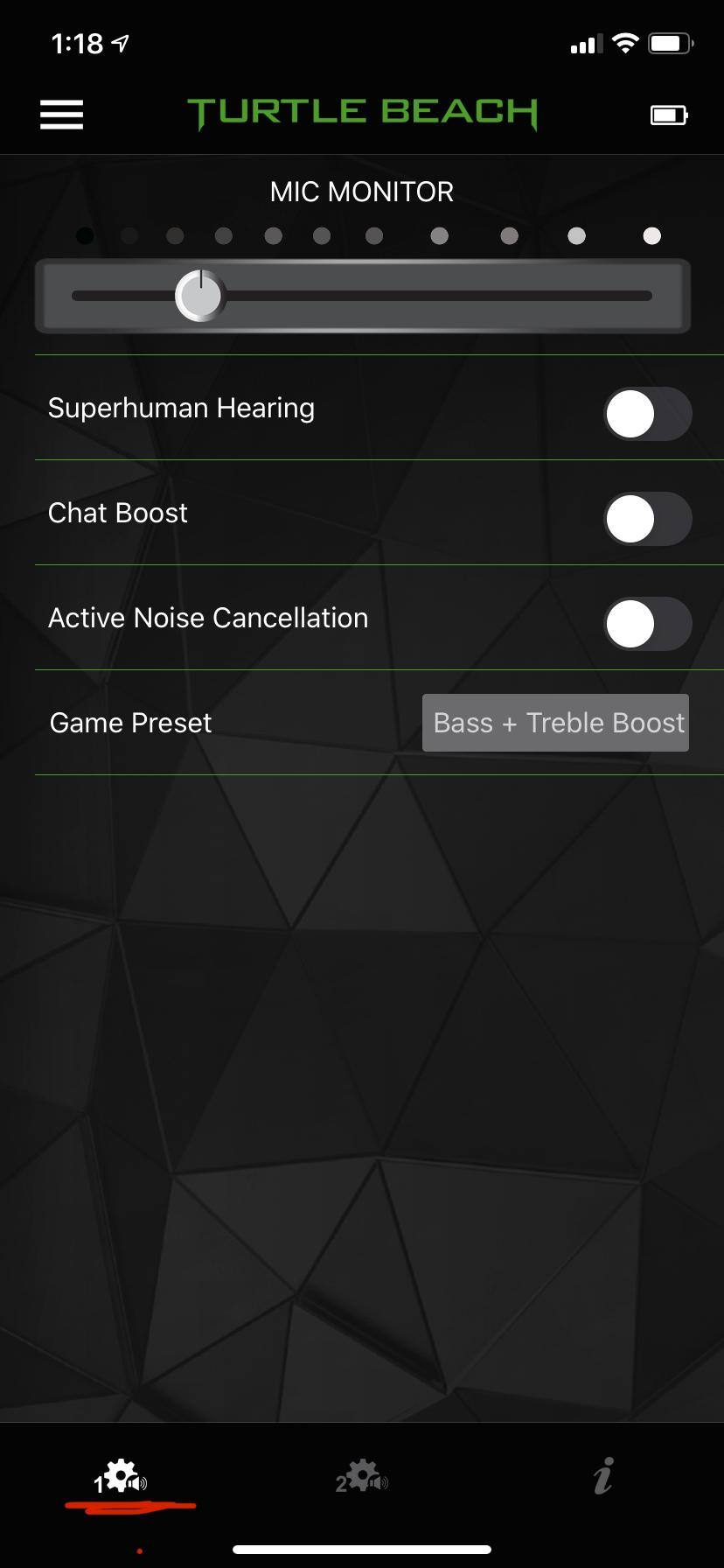Open the hamburger menu
Image resolution: width=724 pixels, height=1568 pixels.
coord(61,115)
